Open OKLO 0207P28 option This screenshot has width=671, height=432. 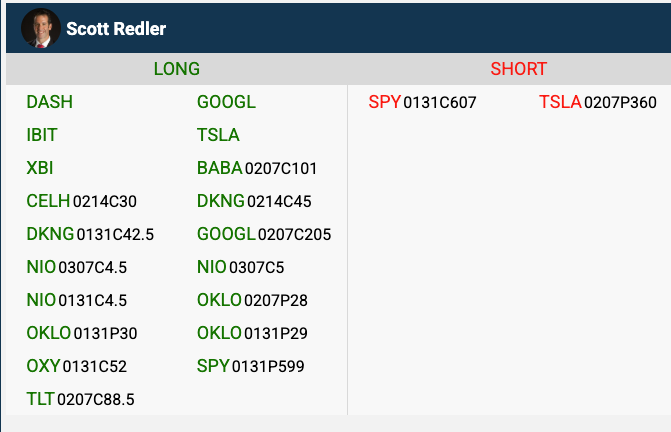click(x=252, y=300)
